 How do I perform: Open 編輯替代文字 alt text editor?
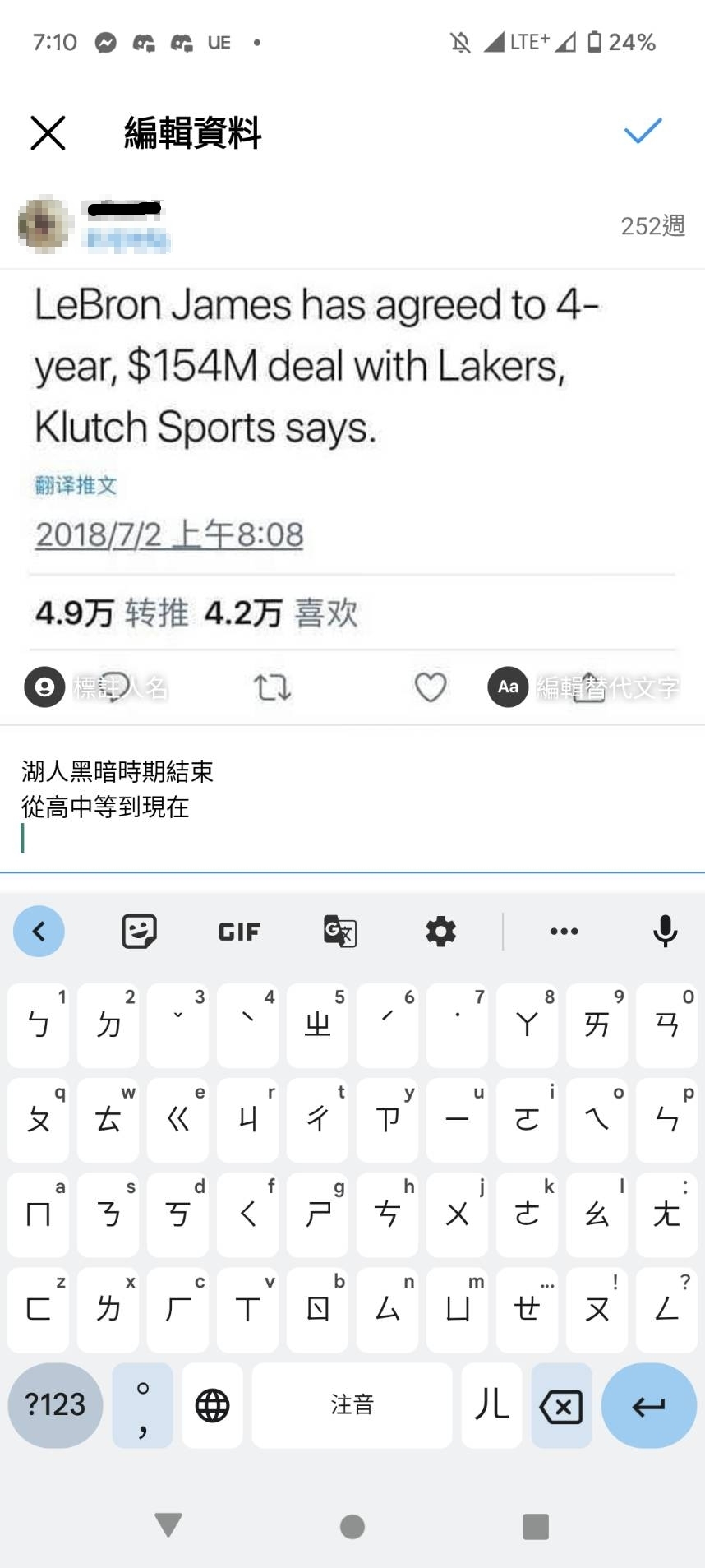pos(584,687)
